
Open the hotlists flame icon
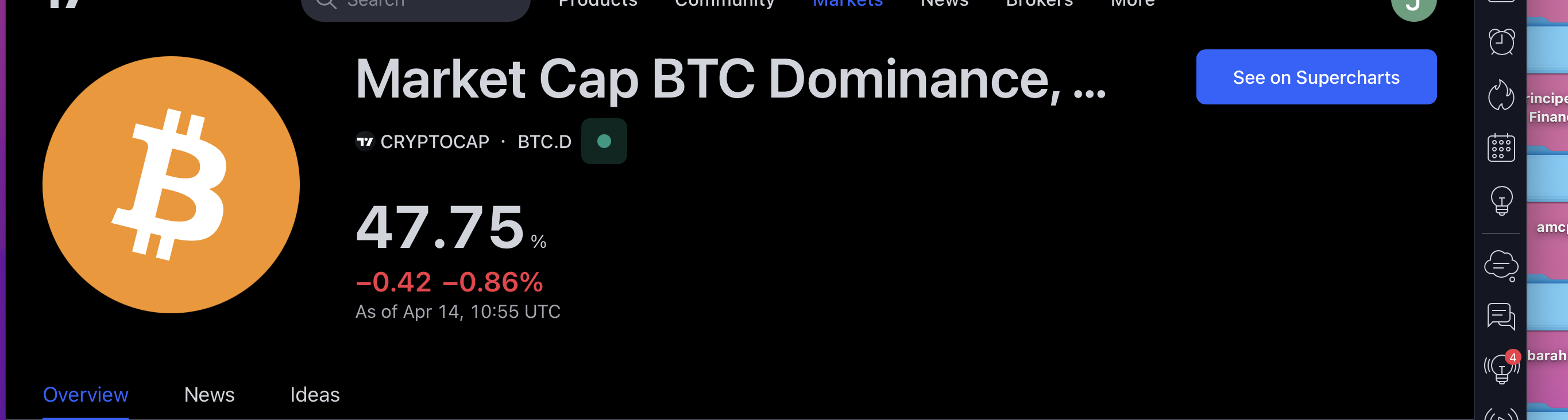pos(1500,95)
